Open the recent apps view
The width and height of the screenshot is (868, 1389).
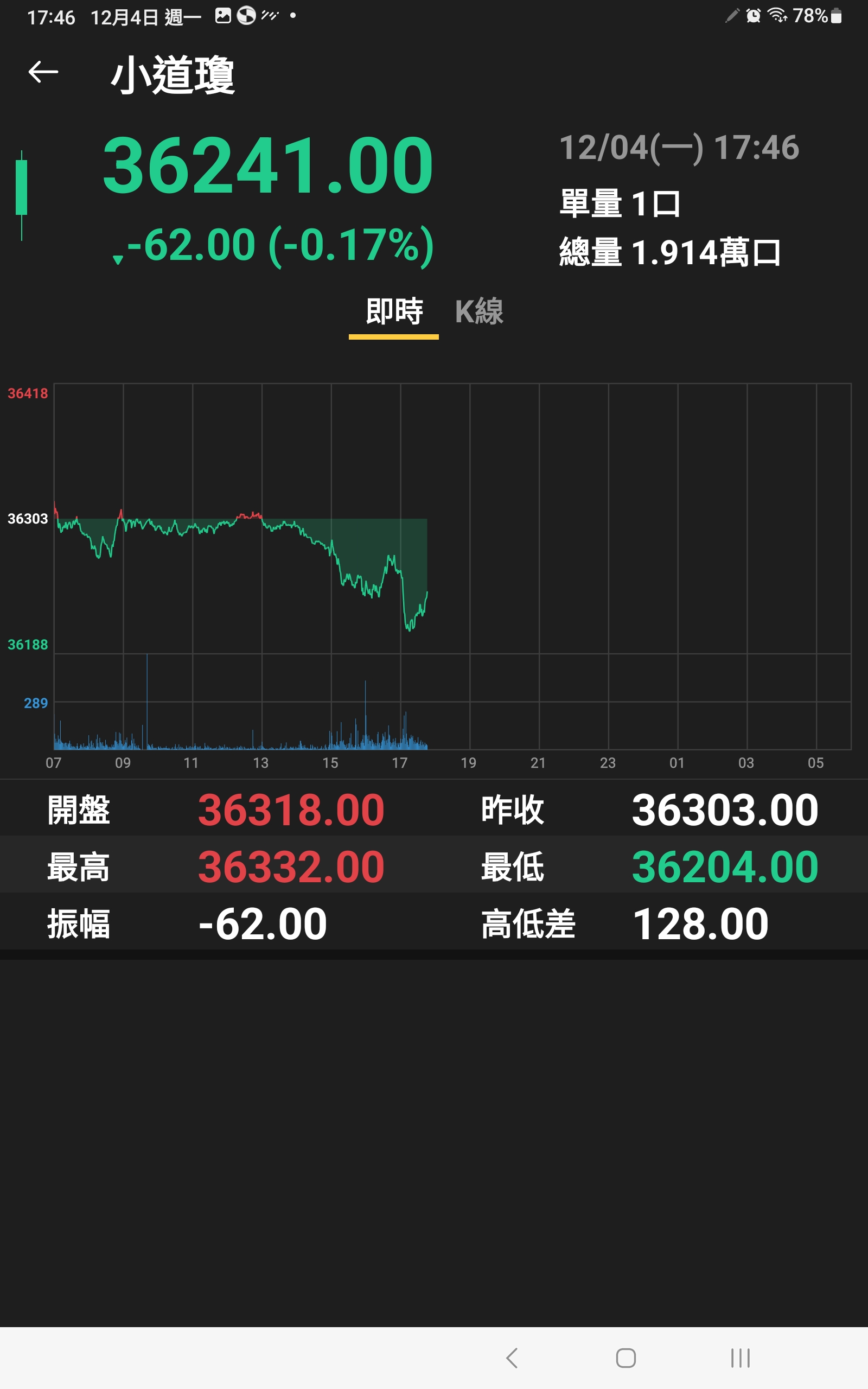point(741,1358)
